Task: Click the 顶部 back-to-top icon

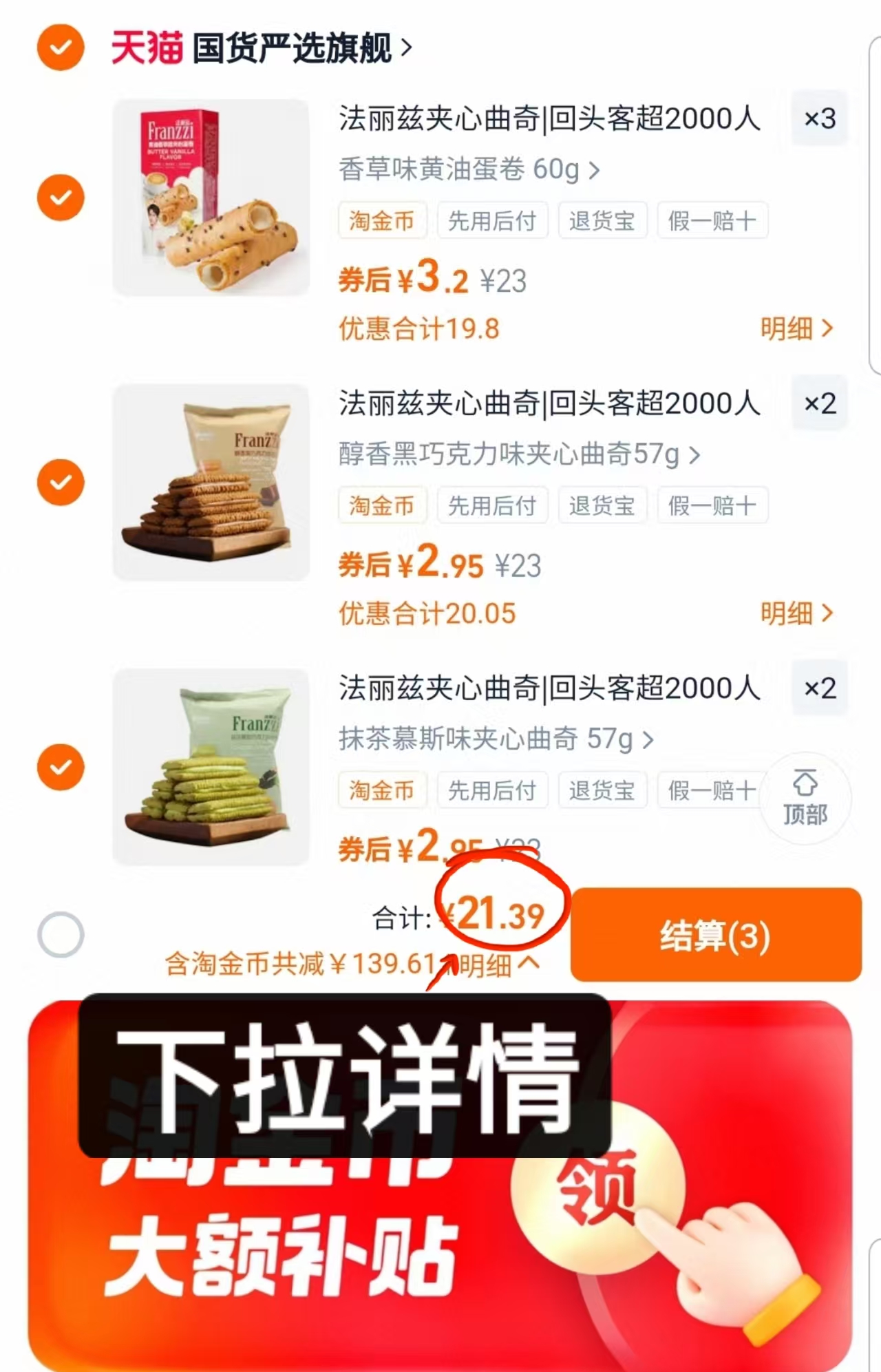Action: pos(805,799)
